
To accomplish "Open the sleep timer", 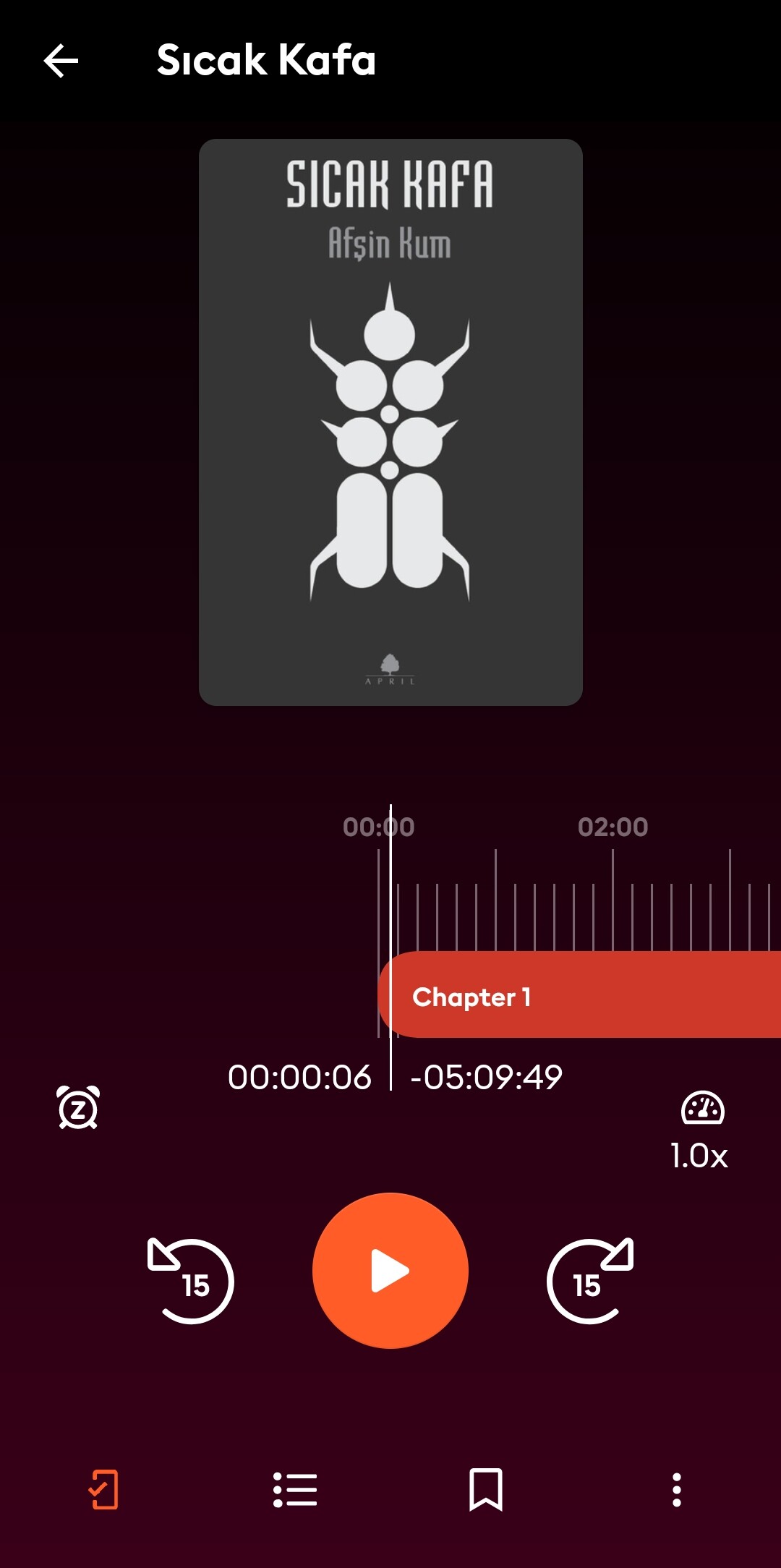I will [x=78, y=1107].
